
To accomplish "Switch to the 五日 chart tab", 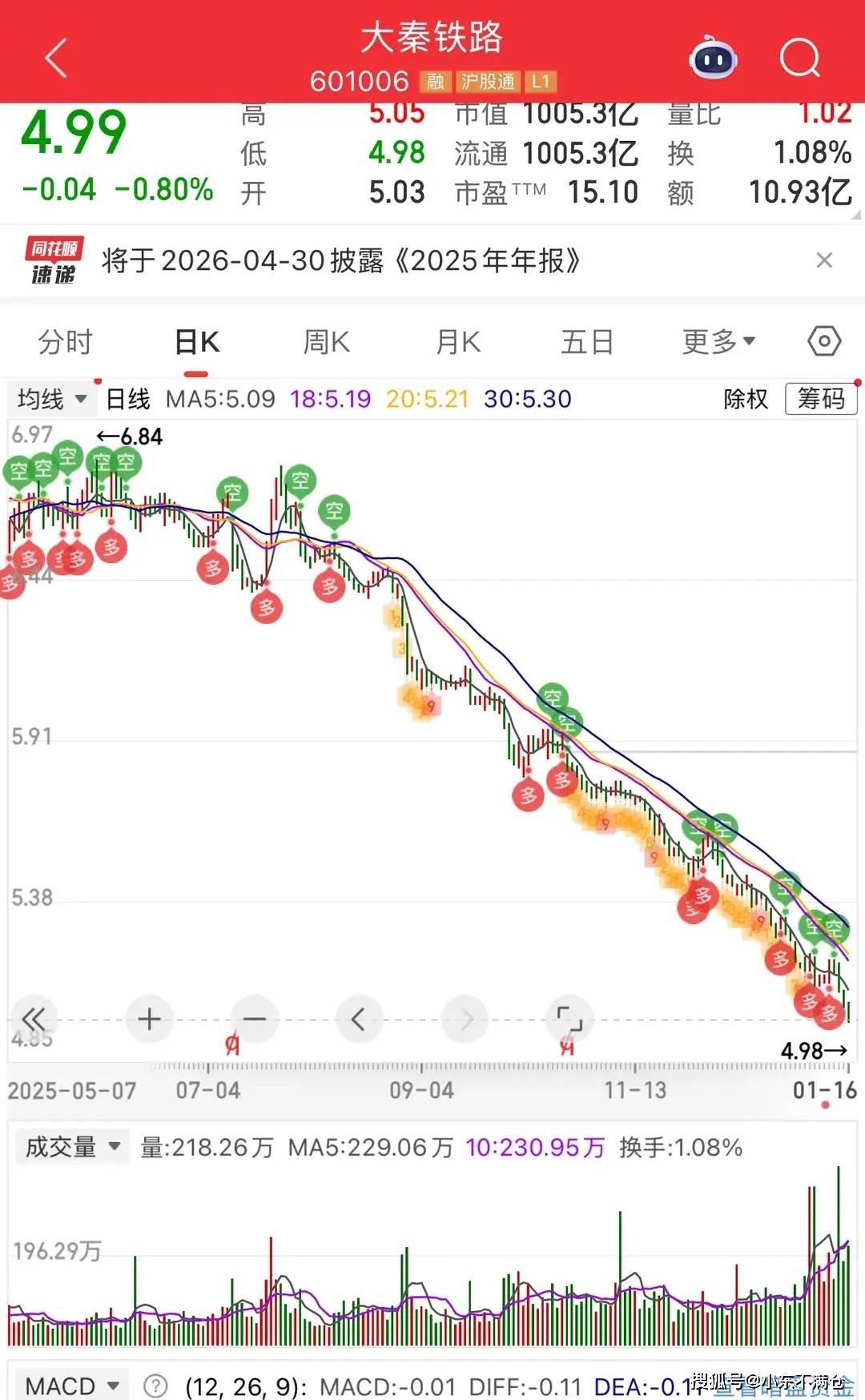I will (587, 342).
